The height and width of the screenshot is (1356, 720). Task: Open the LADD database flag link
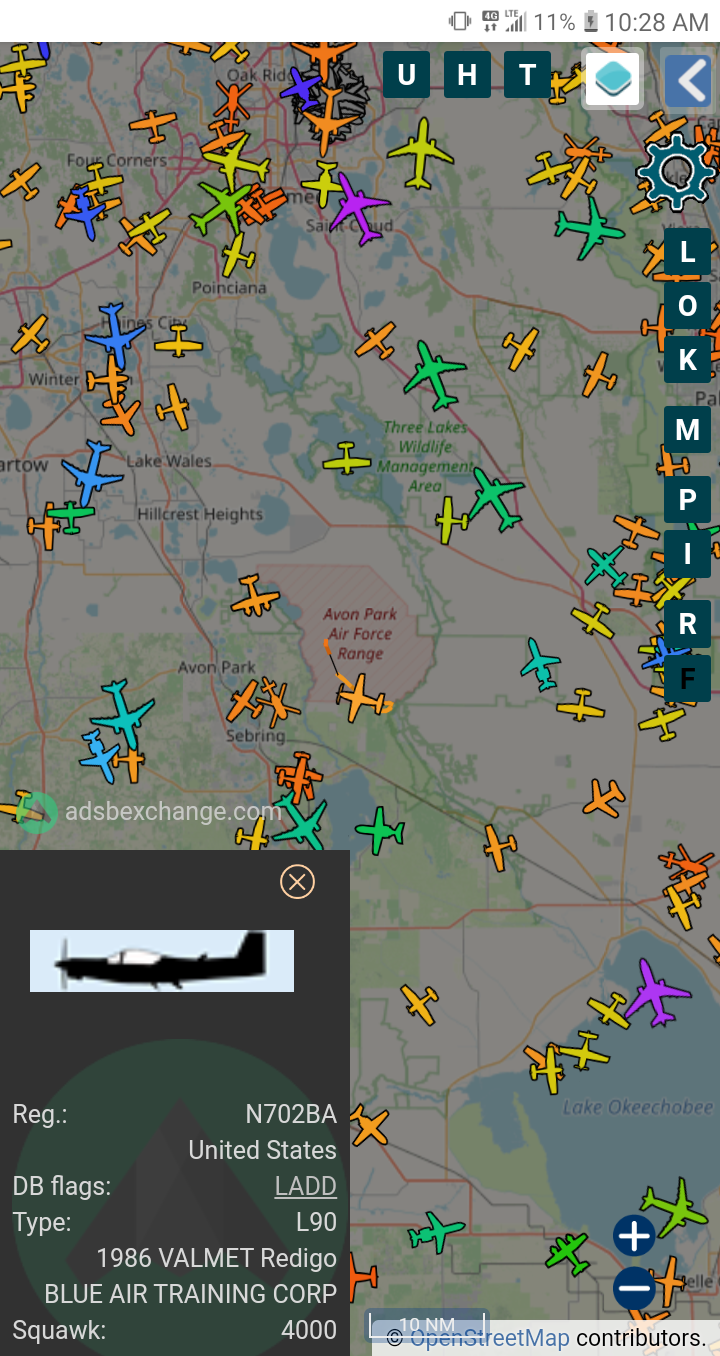pyautogui.click(x=306, y=1186)
